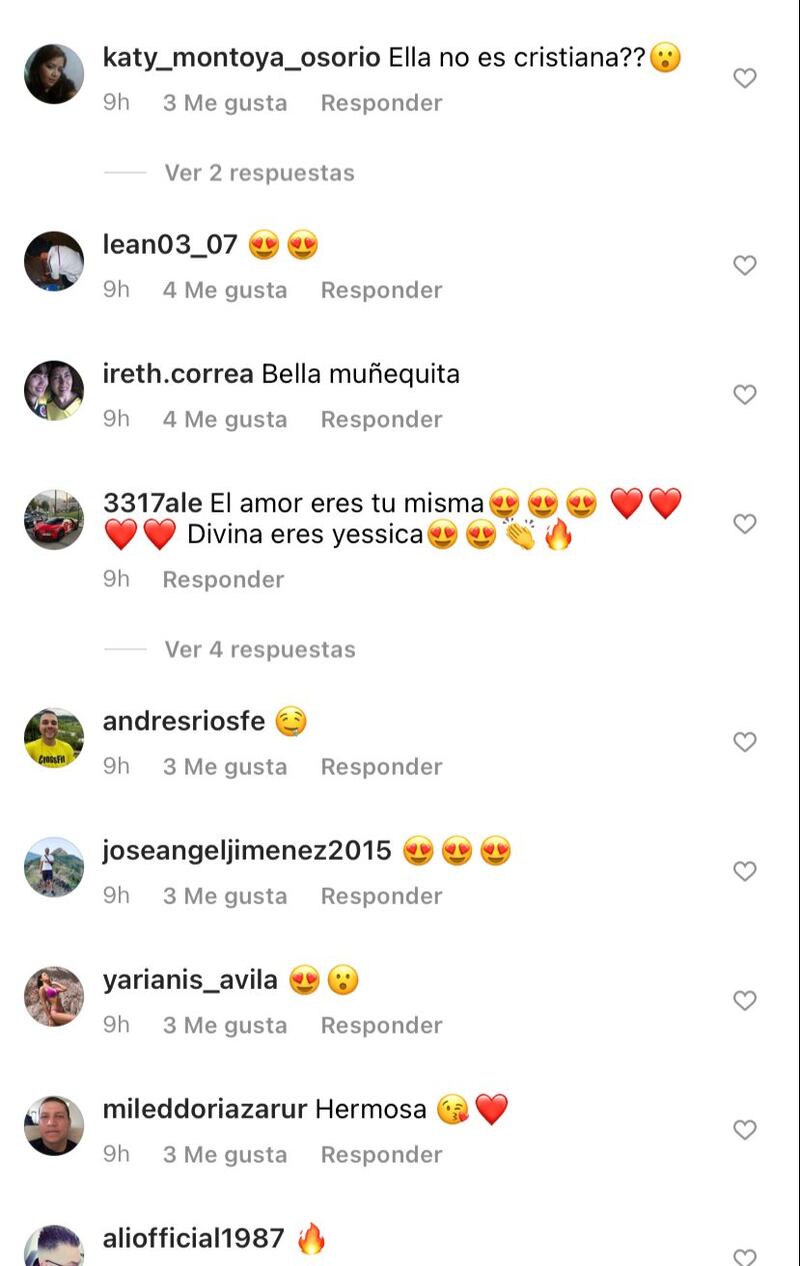Expand Ver 4 respuestas

(x=259, y=650)
